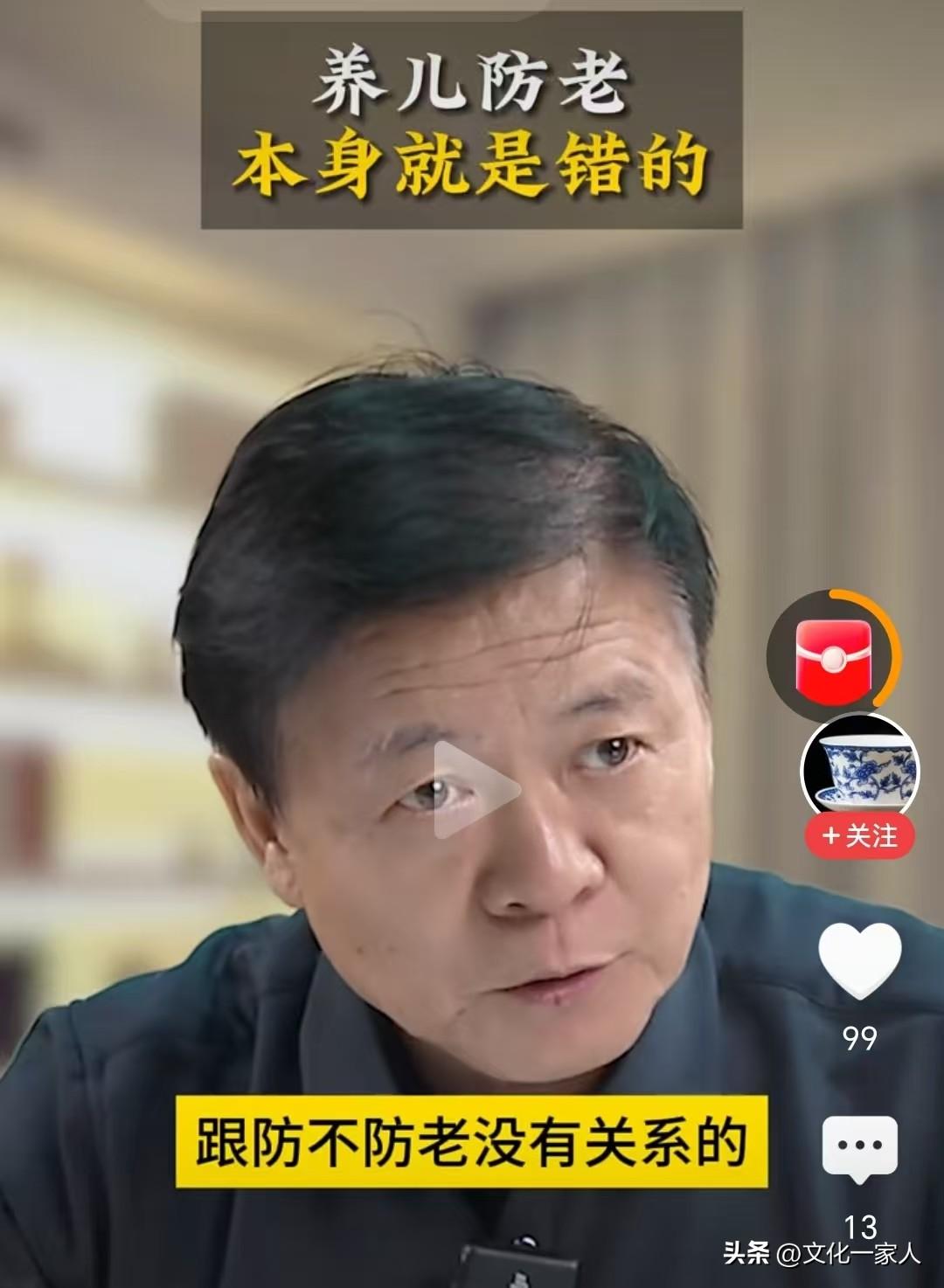
Task: Open the comments bubble showing 13
Action: click(859, 1147)
